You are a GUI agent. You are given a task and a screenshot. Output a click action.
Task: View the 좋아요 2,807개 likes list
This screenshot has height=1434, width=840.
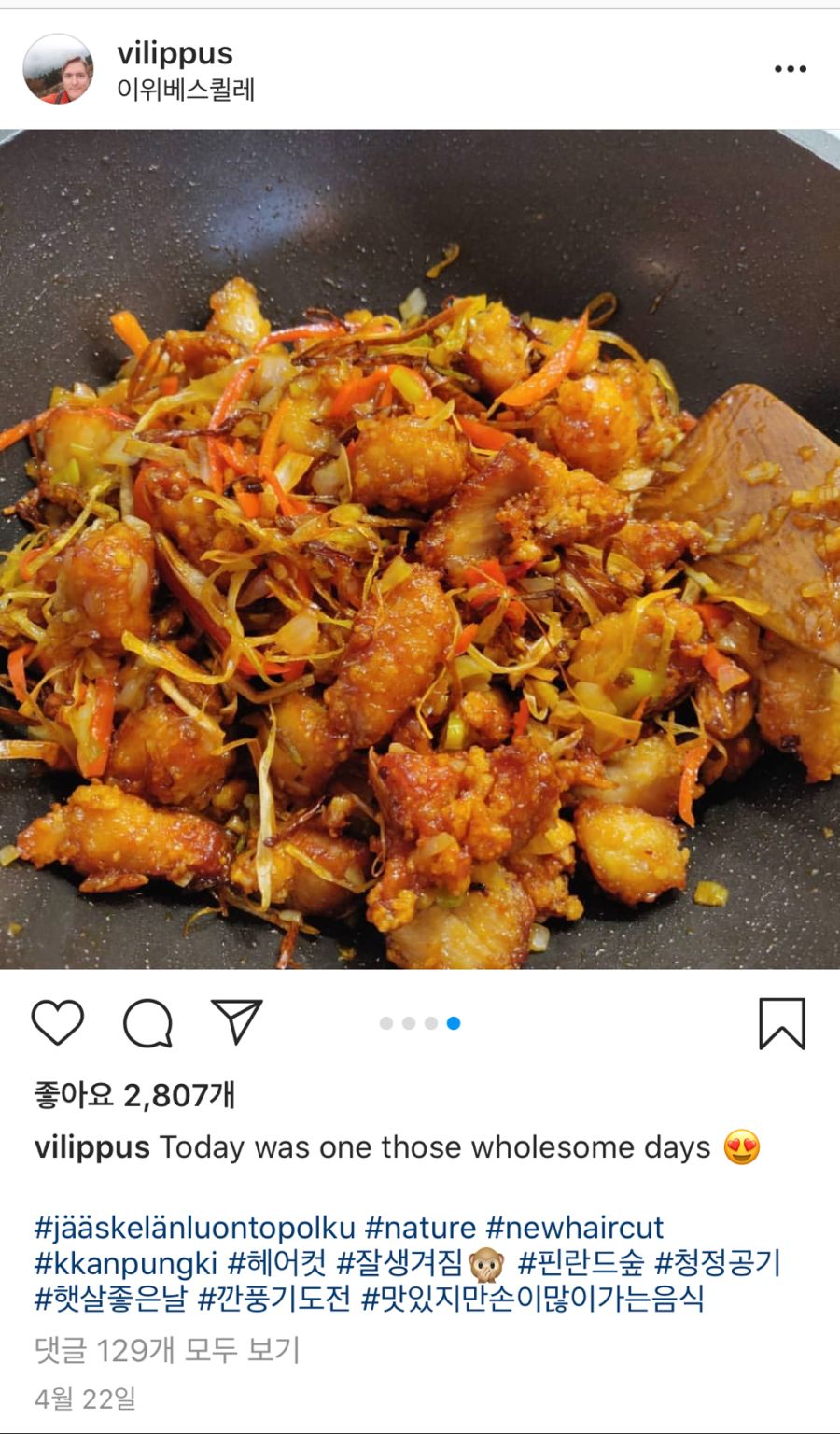[134, 1095]
